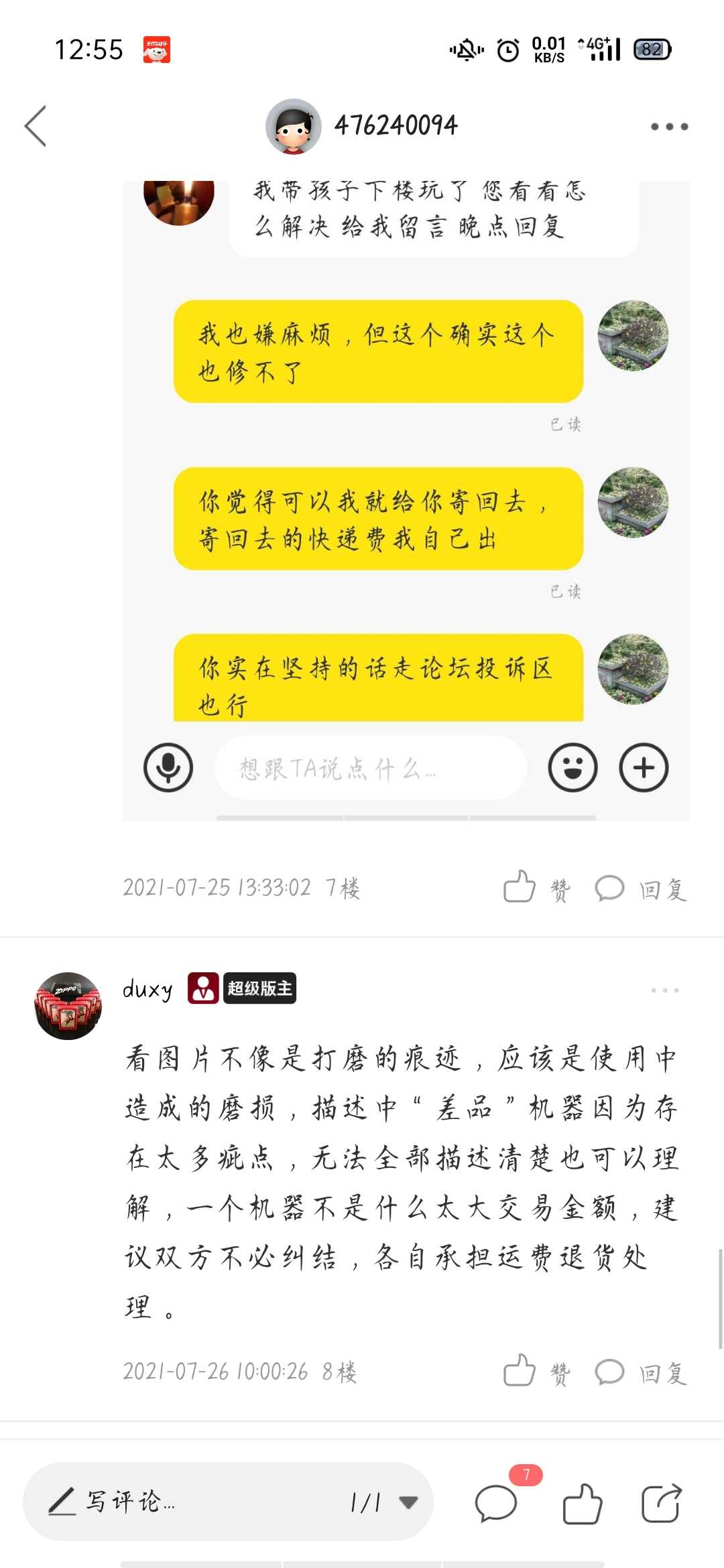This screenshot has height=1568, width=724.
Task: Open duxy's profile avatar
Action: pyautogui.click(x=68, y=1006)
